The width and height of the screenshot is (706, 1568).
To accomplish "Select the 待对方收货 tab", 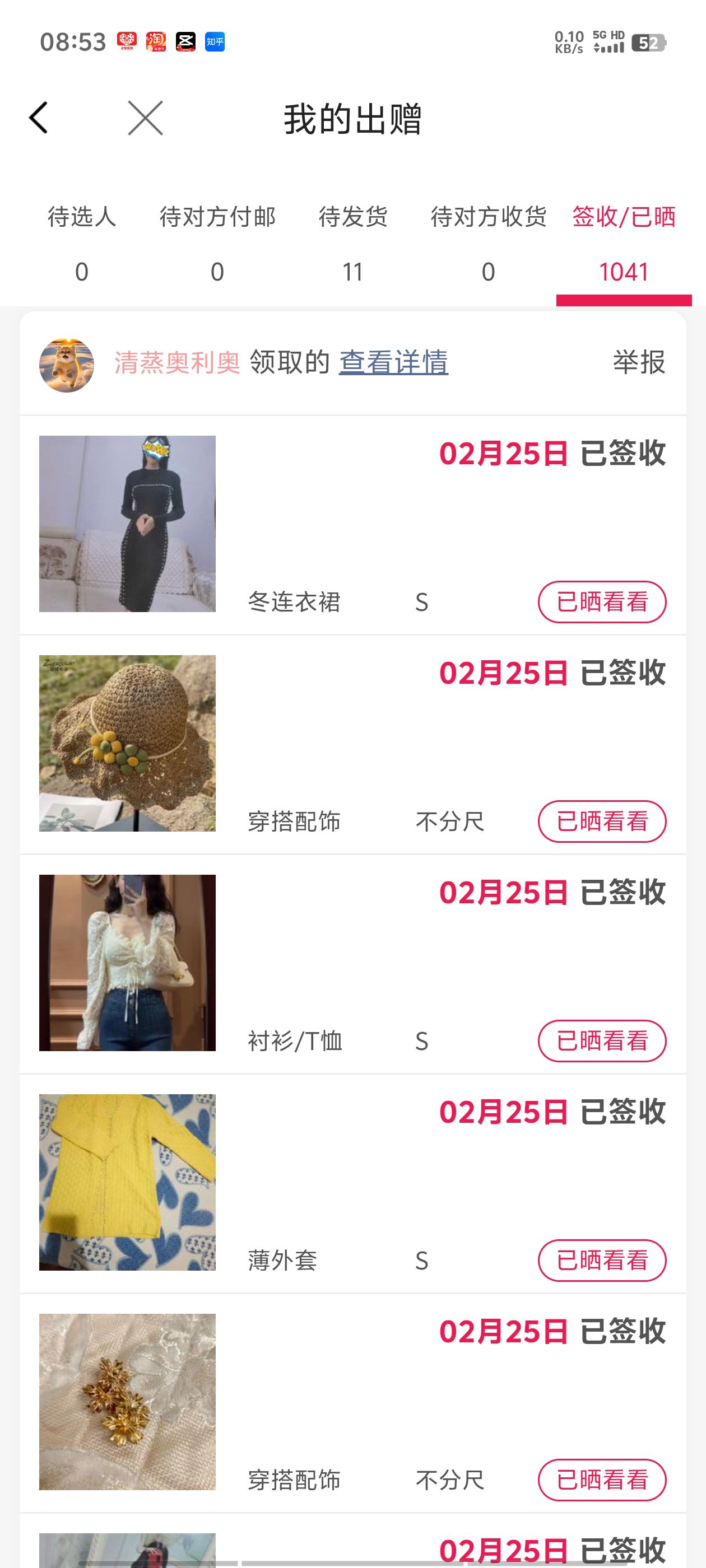I will [x=488, y=244].
